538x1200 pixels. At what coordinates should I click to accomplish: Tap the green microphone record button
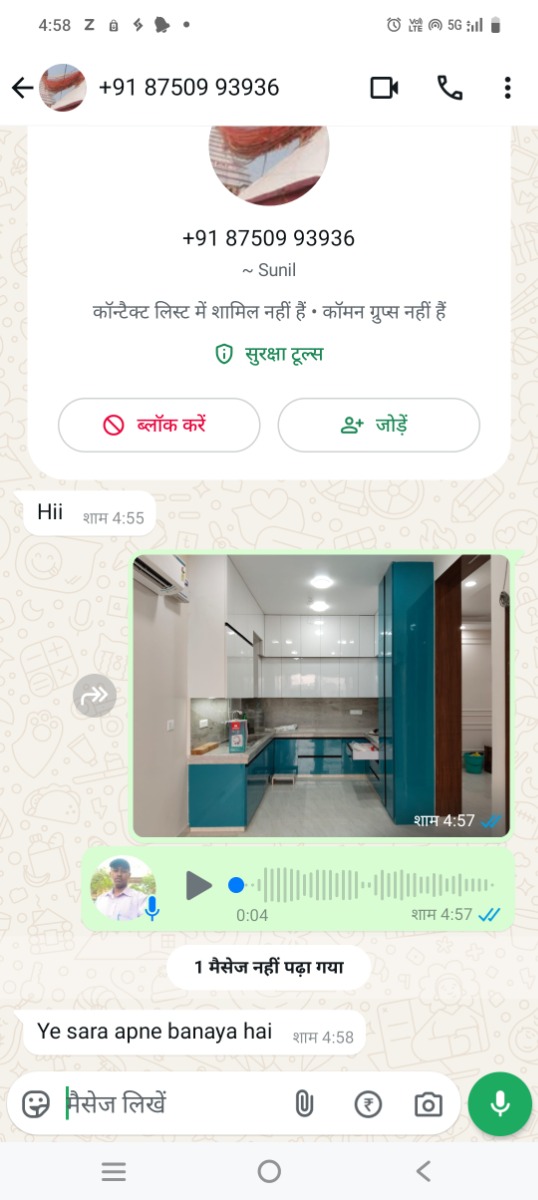pyautogui.click(x=500, y=1104)
